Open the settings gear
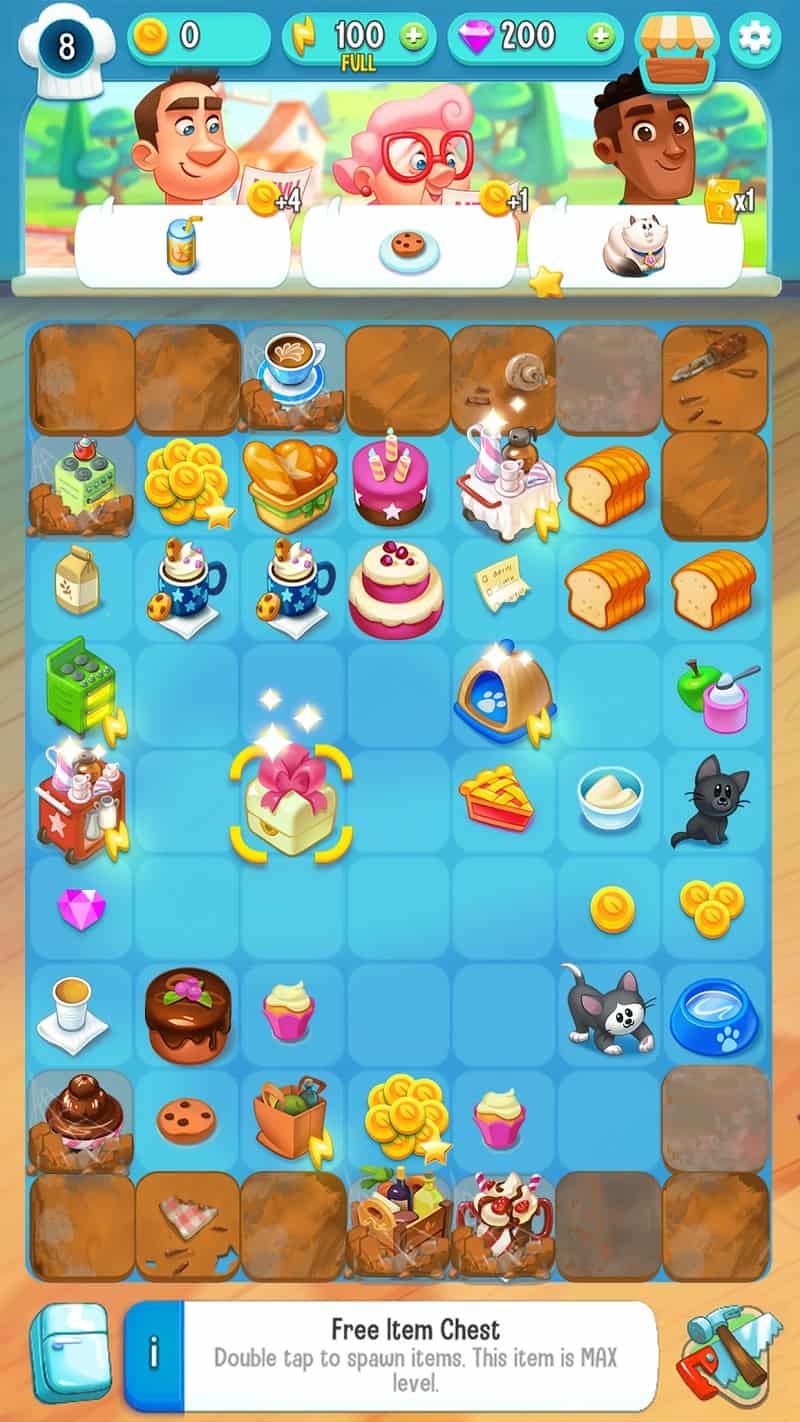800x1422 pixels. point(755,38)
